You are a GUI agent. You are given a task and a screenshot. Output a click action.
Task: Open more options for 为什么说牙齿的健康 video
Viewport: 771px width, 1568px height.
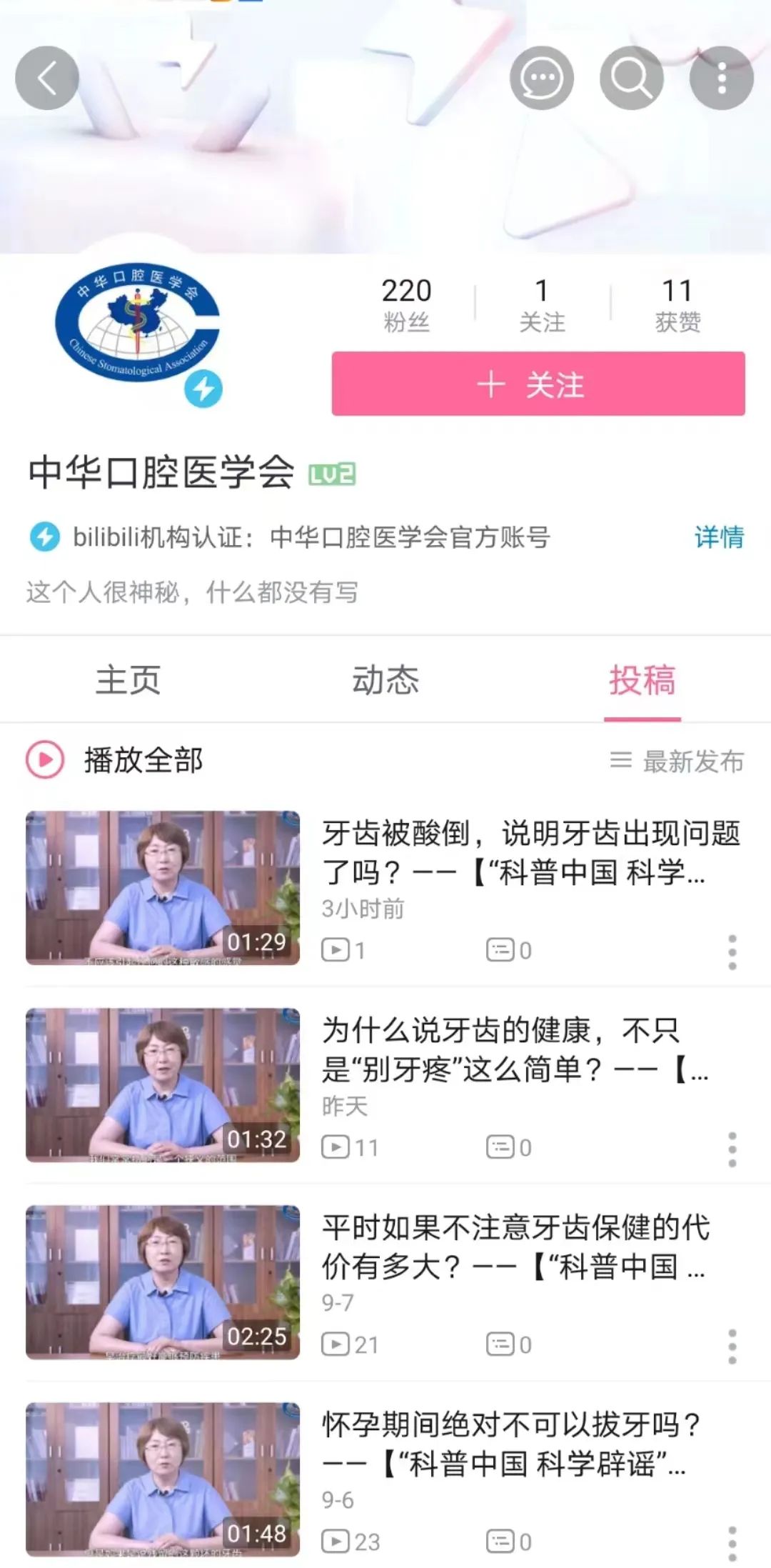click(732, 1149)
